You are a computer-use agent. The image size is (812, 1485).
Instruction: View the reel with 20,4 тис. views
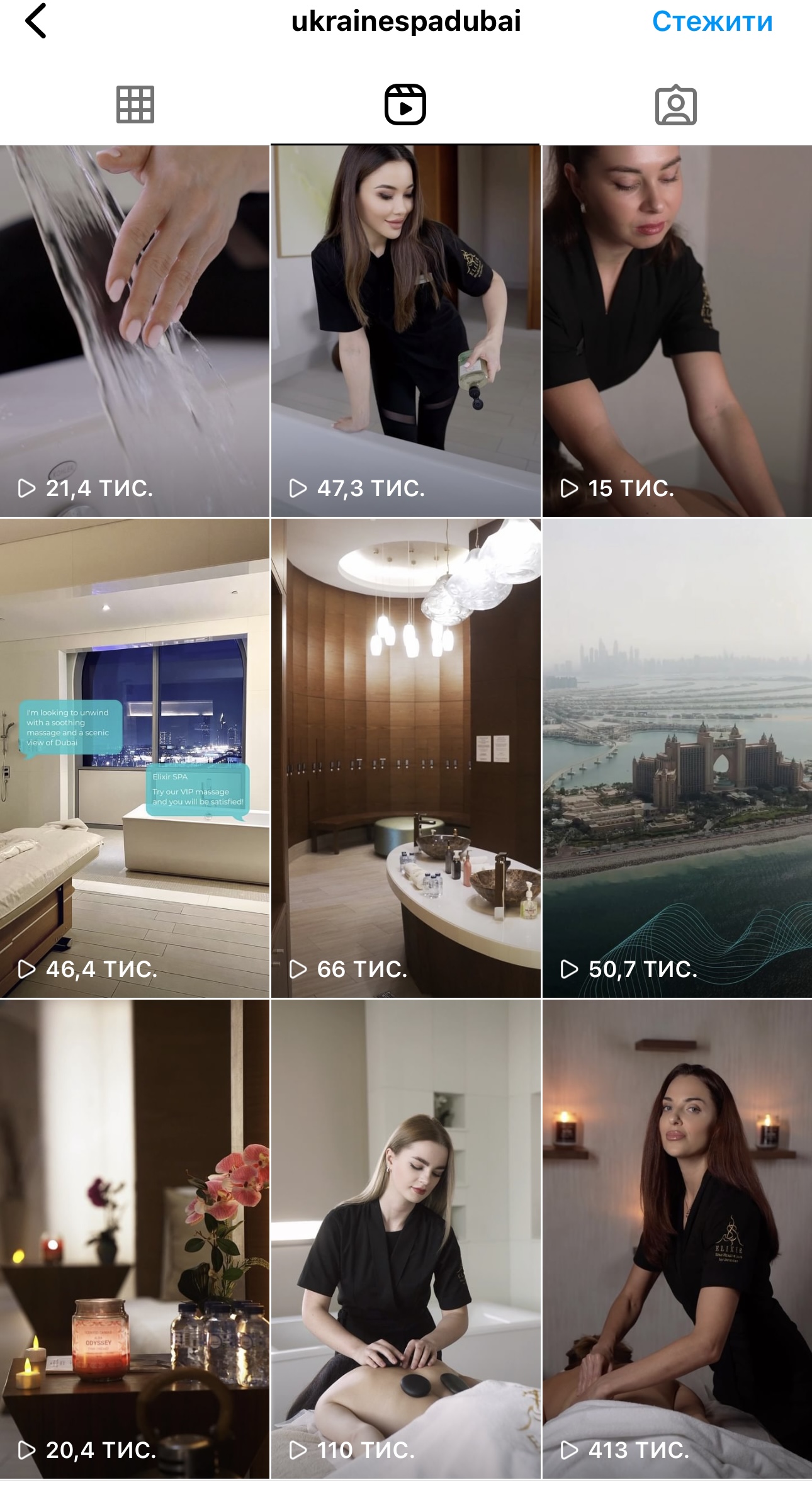click(x=135, y=1239)
